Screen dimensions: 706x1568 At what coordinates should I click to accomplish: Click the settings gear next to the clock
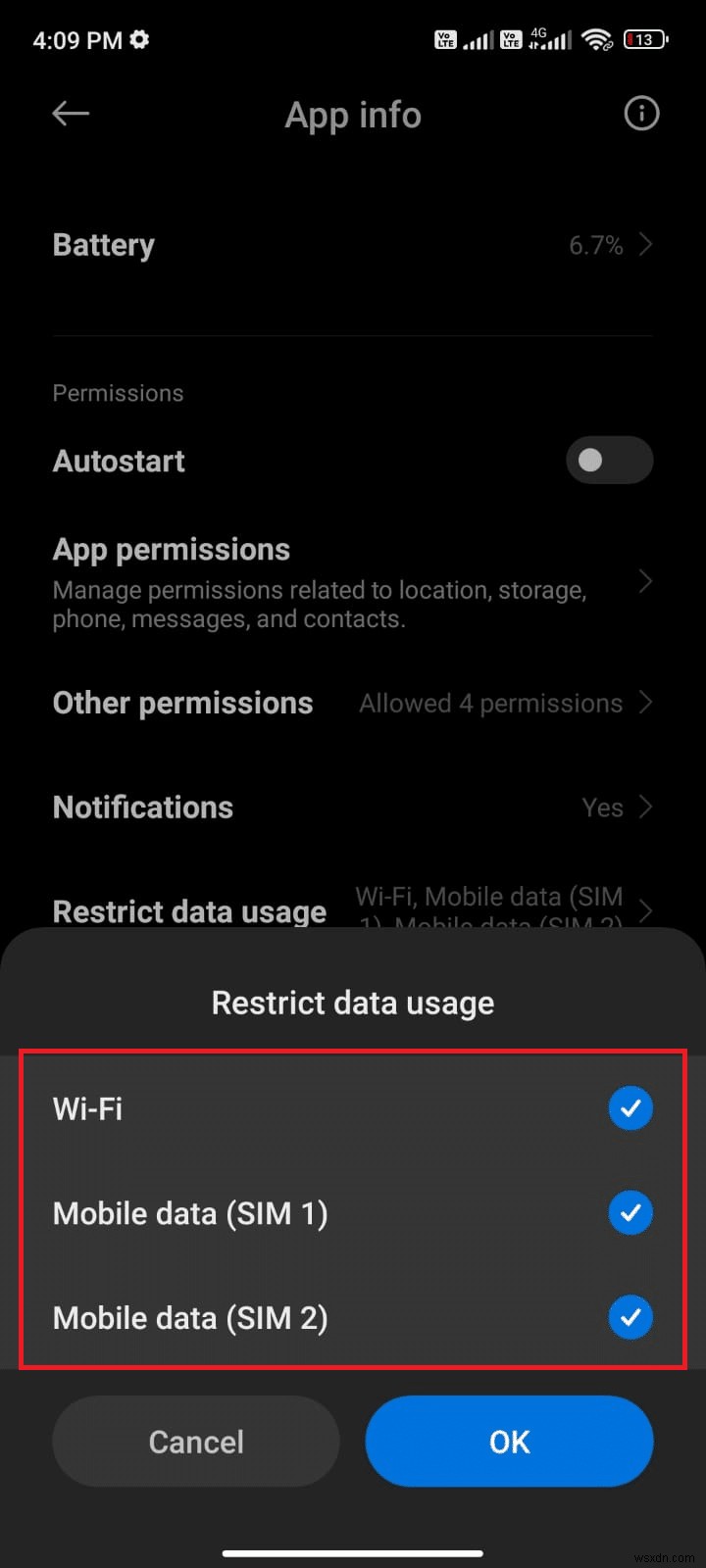tap(139, 39)
